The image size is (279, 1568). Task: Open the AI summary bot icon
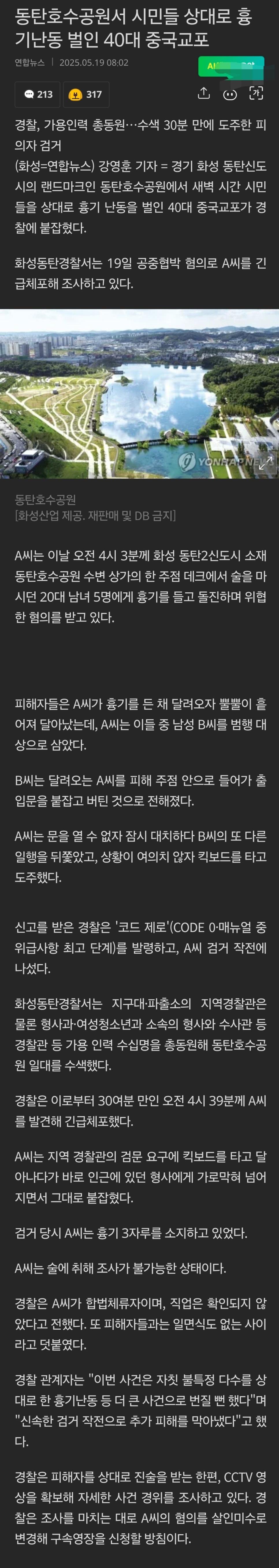(x=230, y=94)
